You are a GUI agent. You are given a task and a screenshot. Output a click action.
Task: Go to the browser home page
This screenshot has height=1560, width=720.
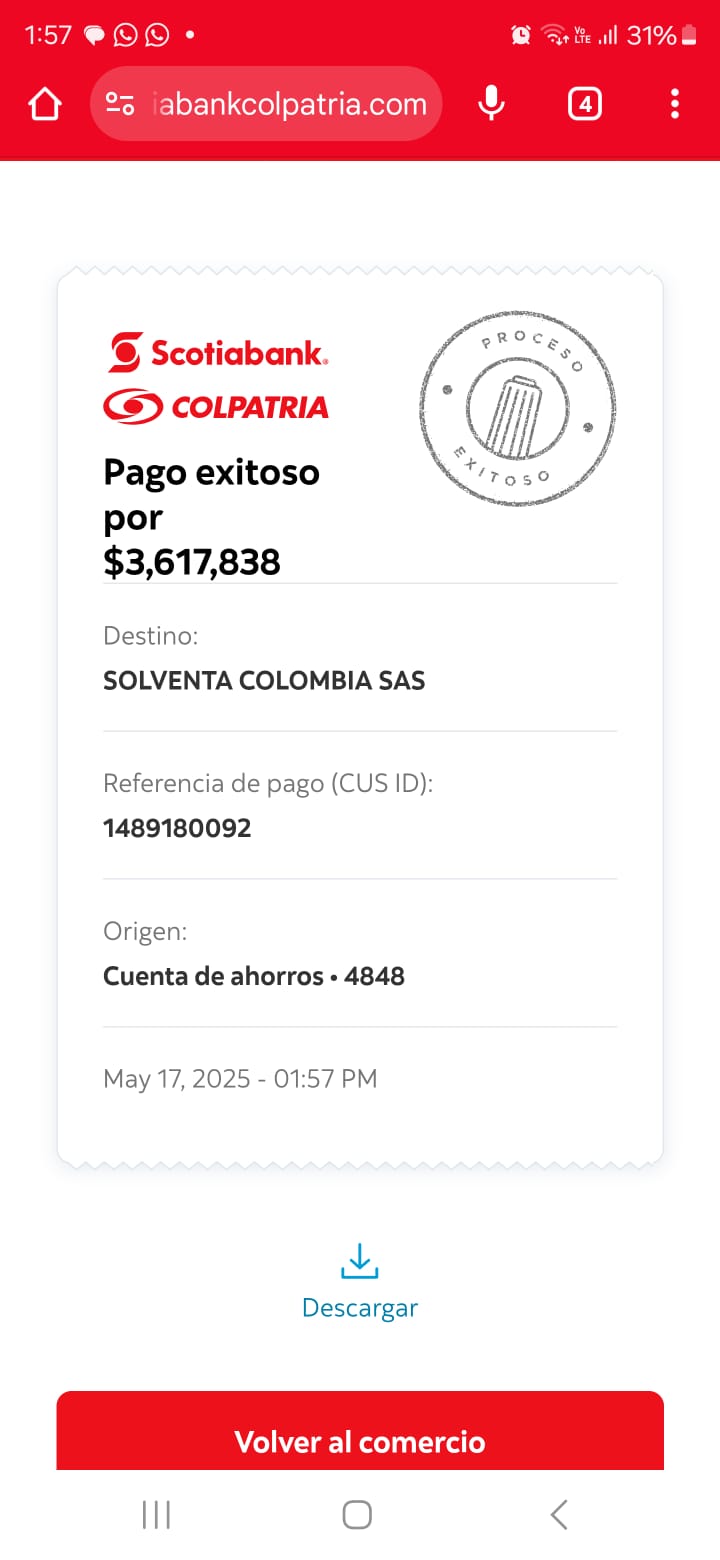pyautogui.click(x=45, y=104)
